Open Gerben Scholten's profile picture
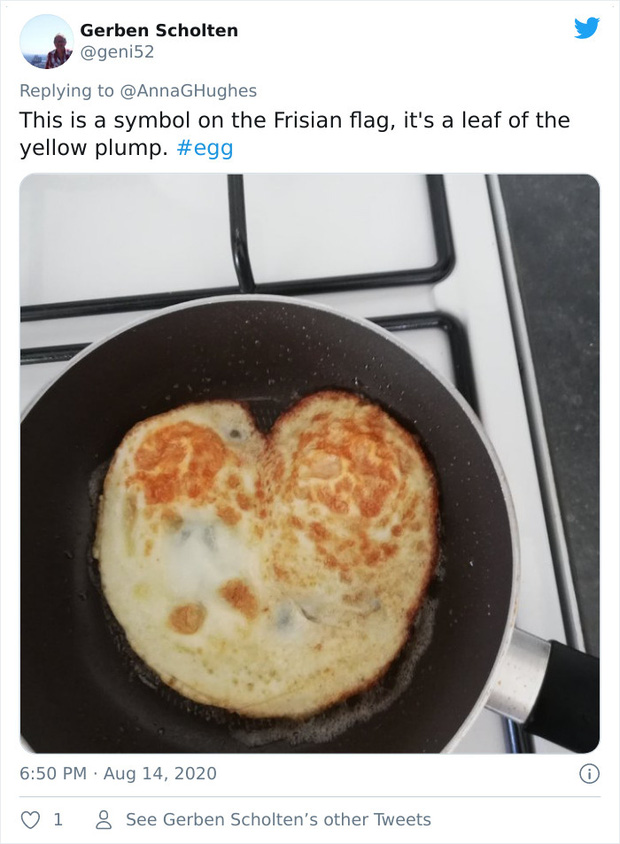The height and width of the screenshot is (844, 620). tap(47, 41)
